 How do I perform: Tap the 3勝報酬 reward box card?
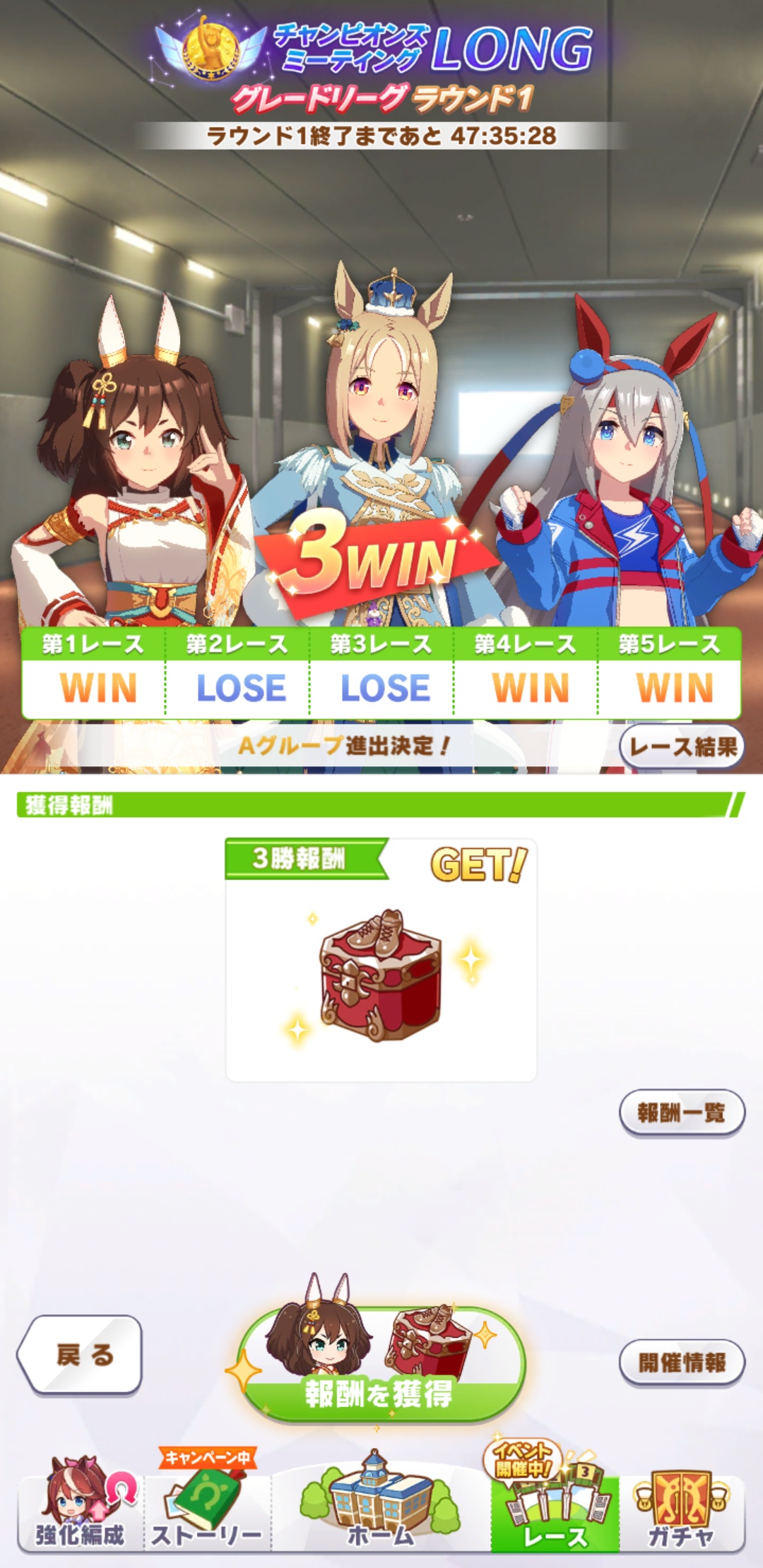381,959
